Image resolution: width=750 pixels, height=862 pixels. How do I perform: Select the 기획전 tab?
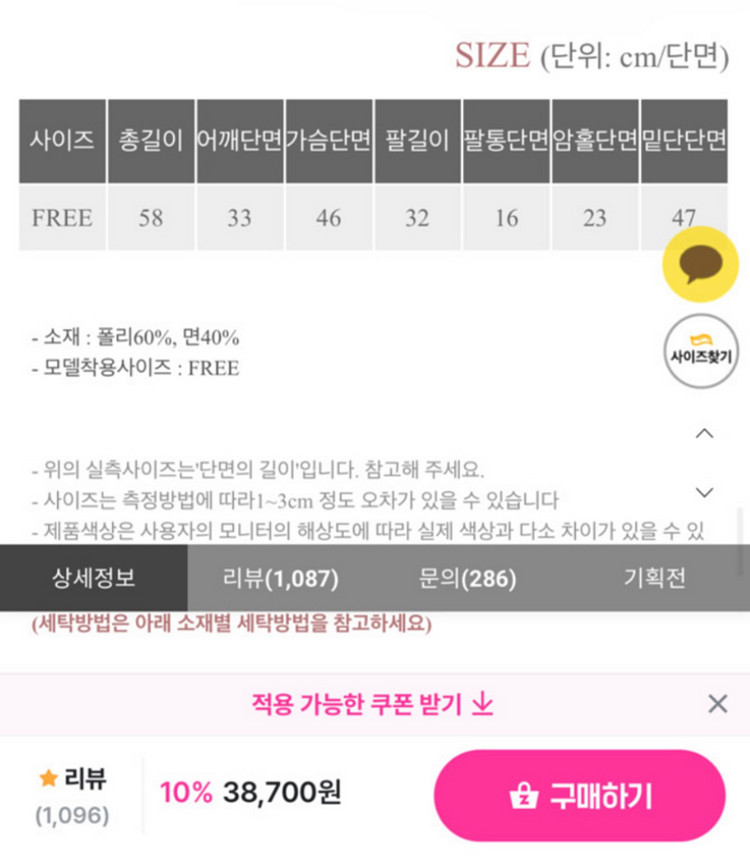coord(655,578)
